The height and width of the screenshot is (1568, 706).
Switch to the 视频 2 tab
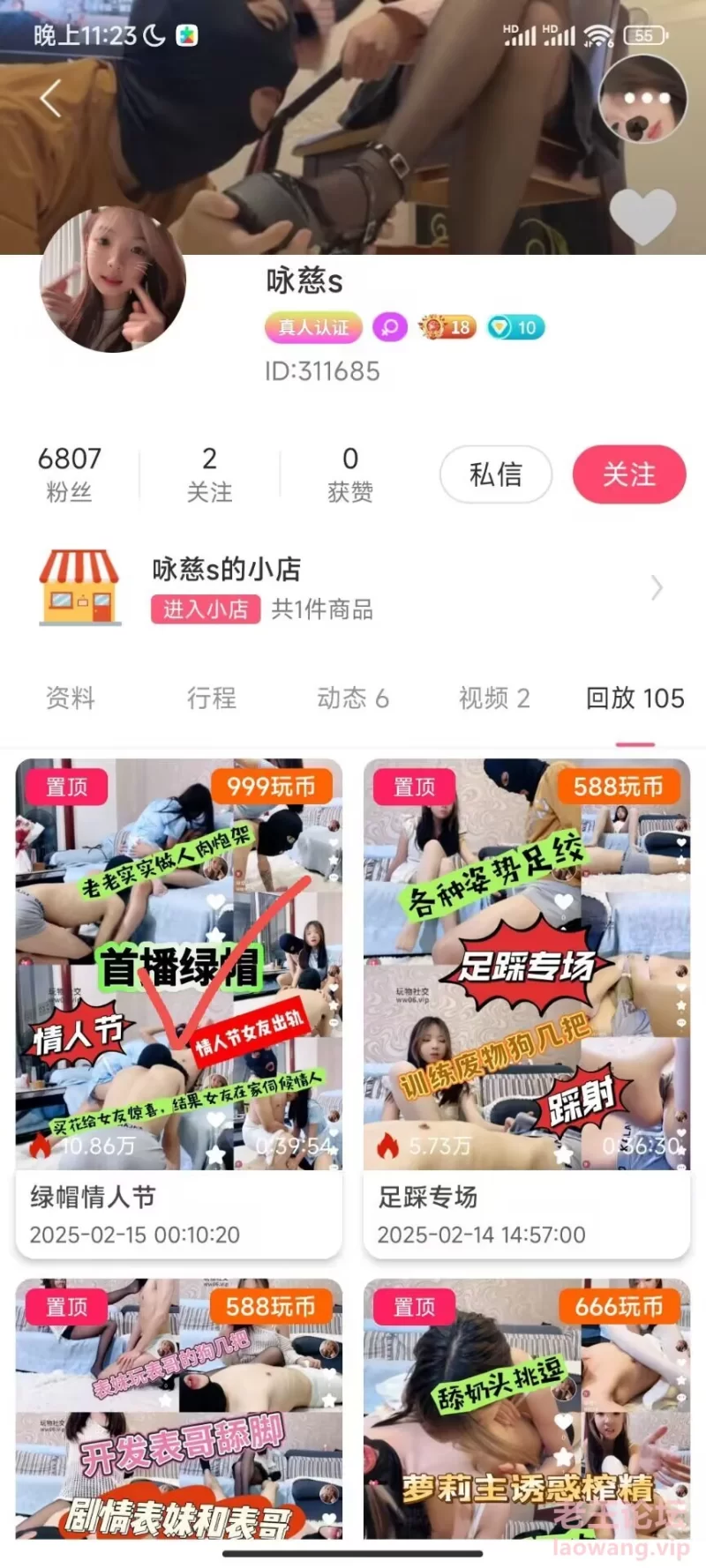(494, 698)
